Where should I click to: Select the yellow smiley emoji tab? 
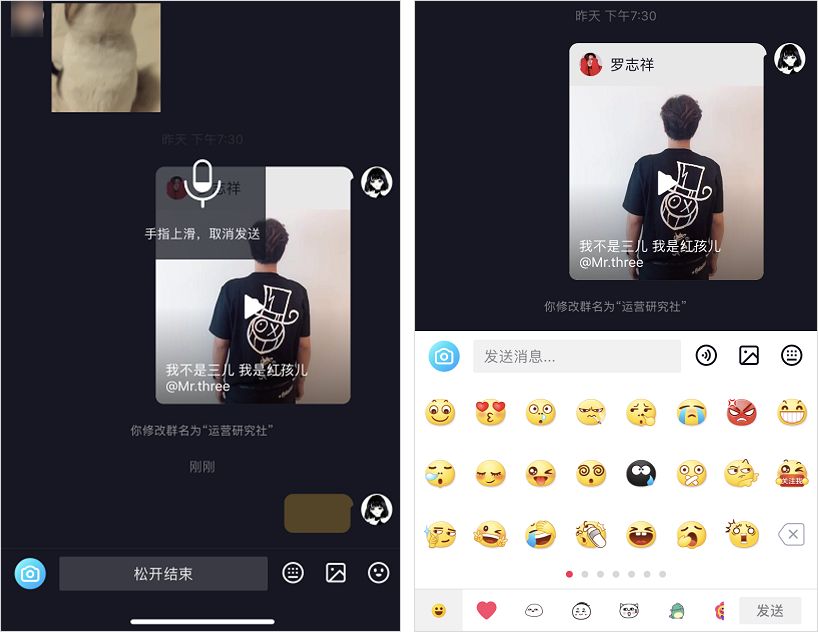click(x=438, y=610)
